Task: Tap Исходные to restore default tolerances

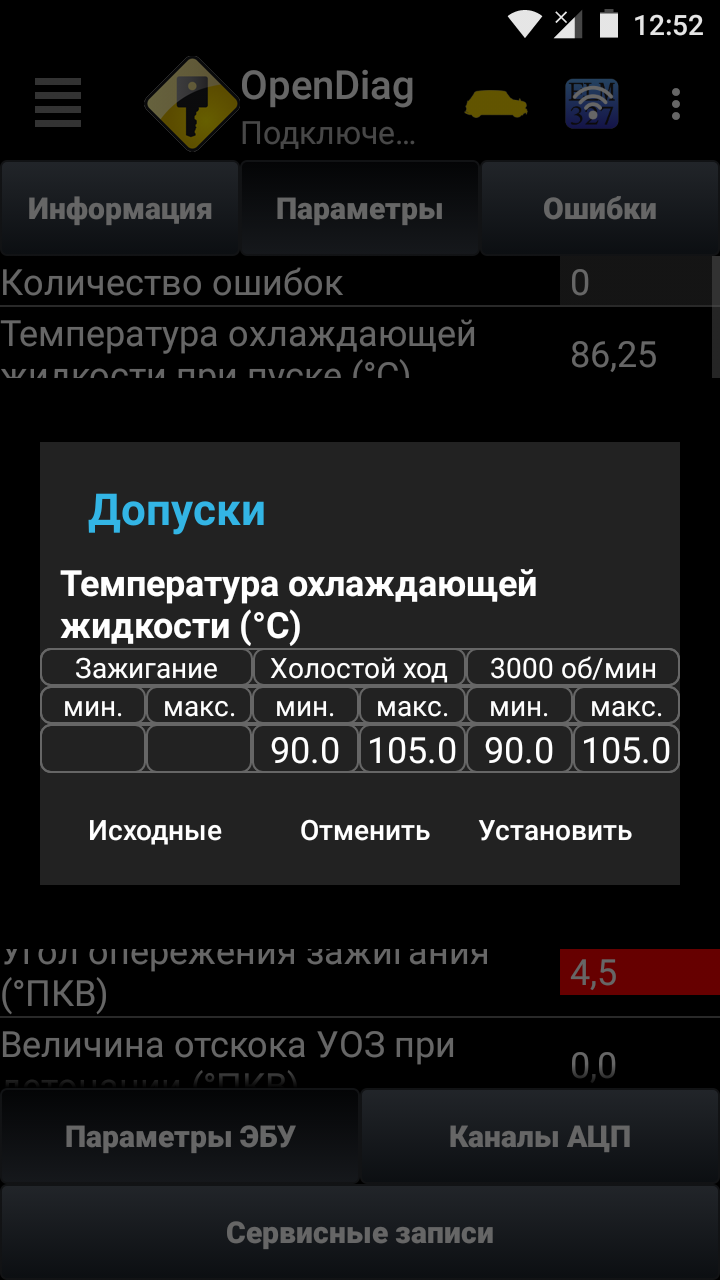Action: 155,831
